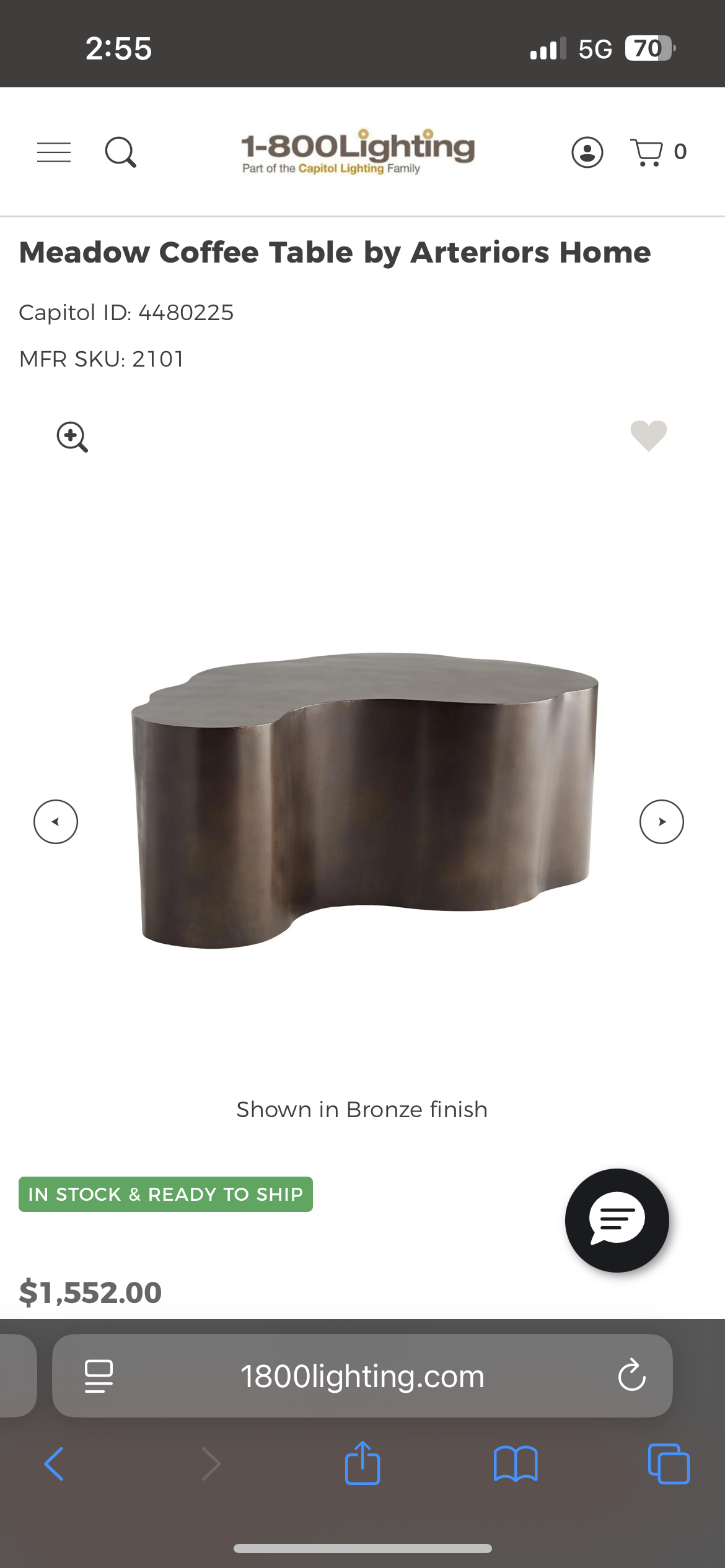Viewport: 725px width, 1568px height.
Task: Share this page
Action: pyautogui.click(x=362, y=1463)
